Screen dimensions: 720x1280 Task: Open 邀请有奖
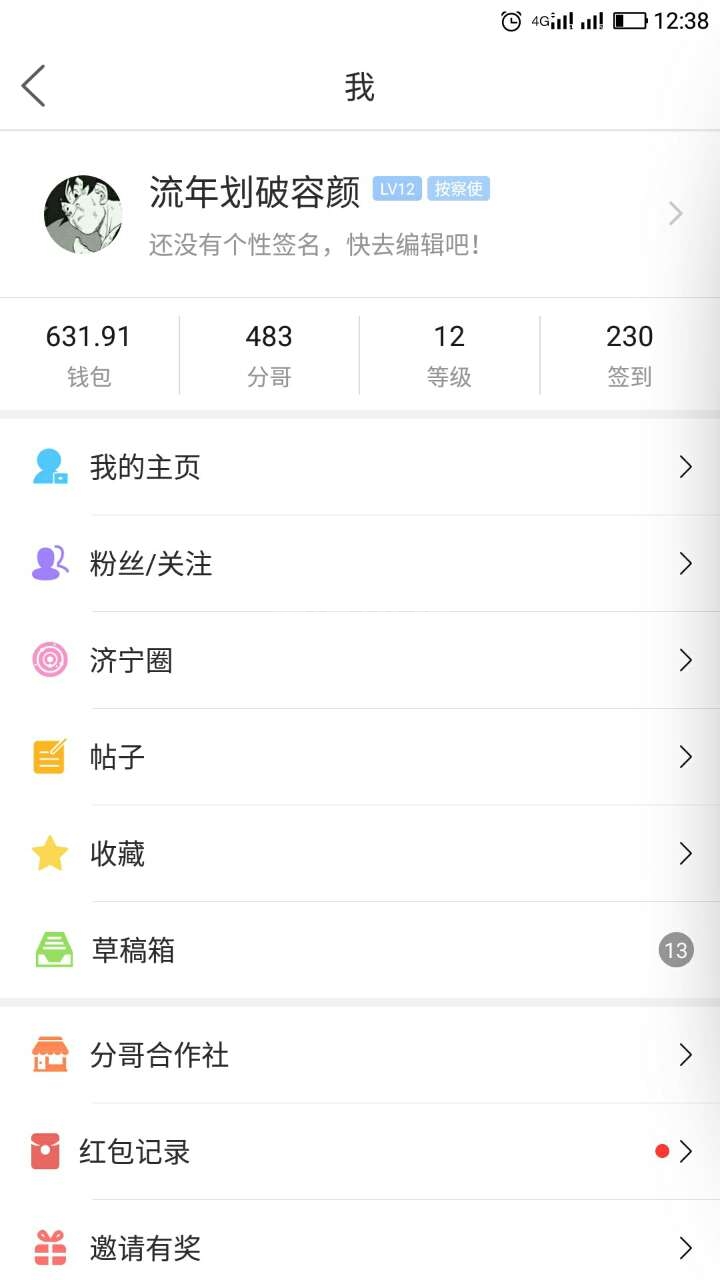point(360,1248)
